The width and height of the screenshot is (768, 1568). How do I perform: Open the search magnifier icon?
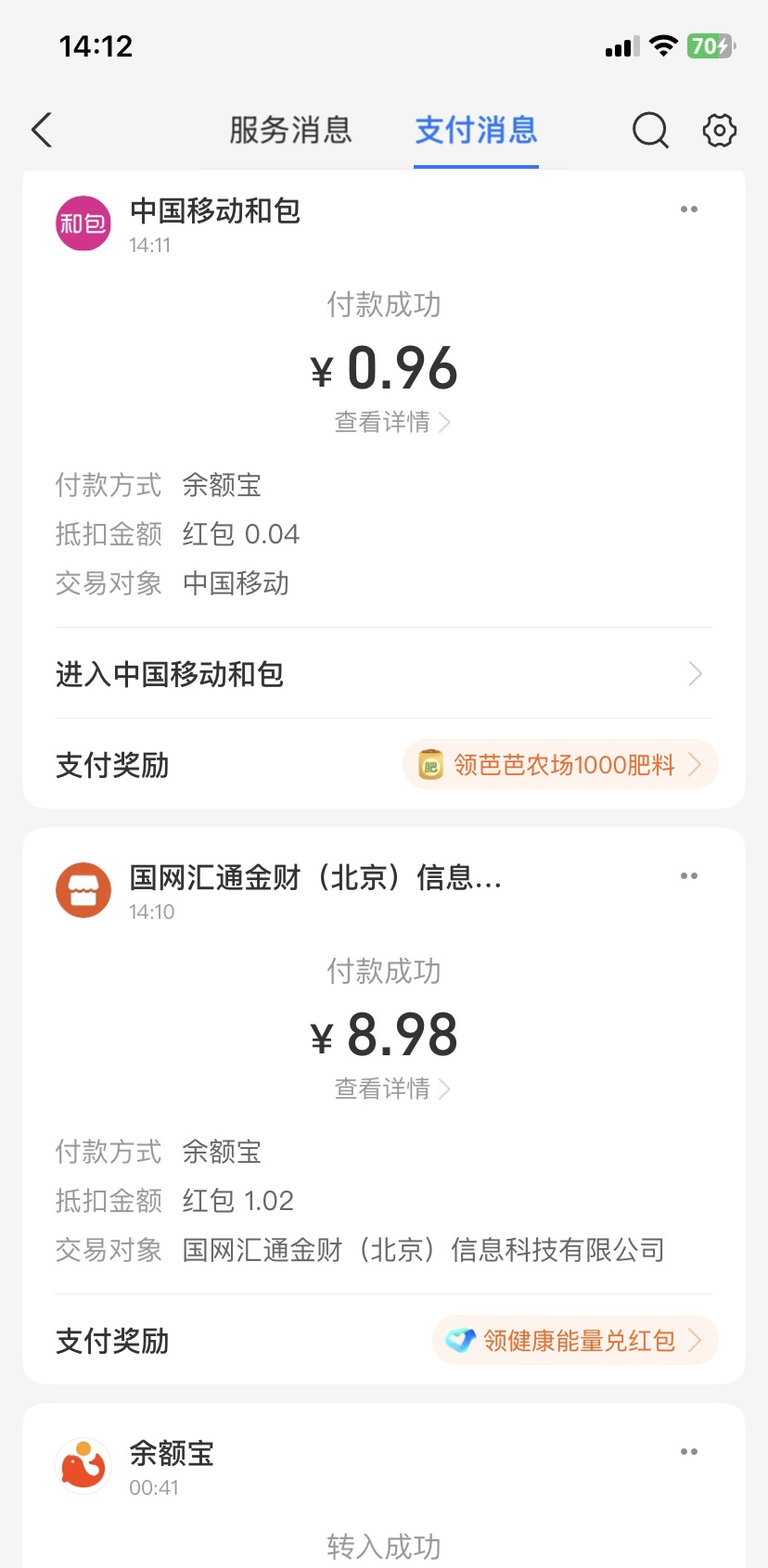pos(650,130)
